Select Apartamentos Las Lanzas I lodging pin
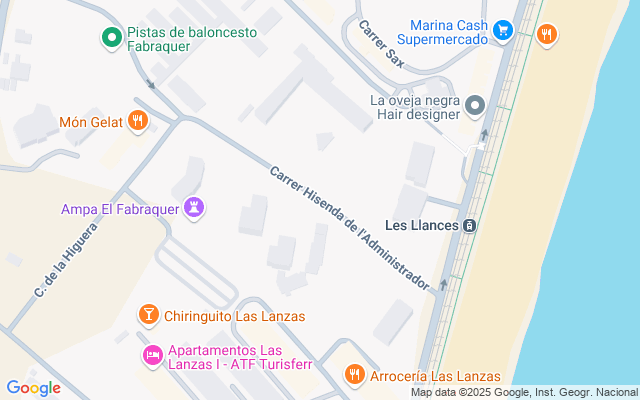640x400 pixels. [152, 355]
